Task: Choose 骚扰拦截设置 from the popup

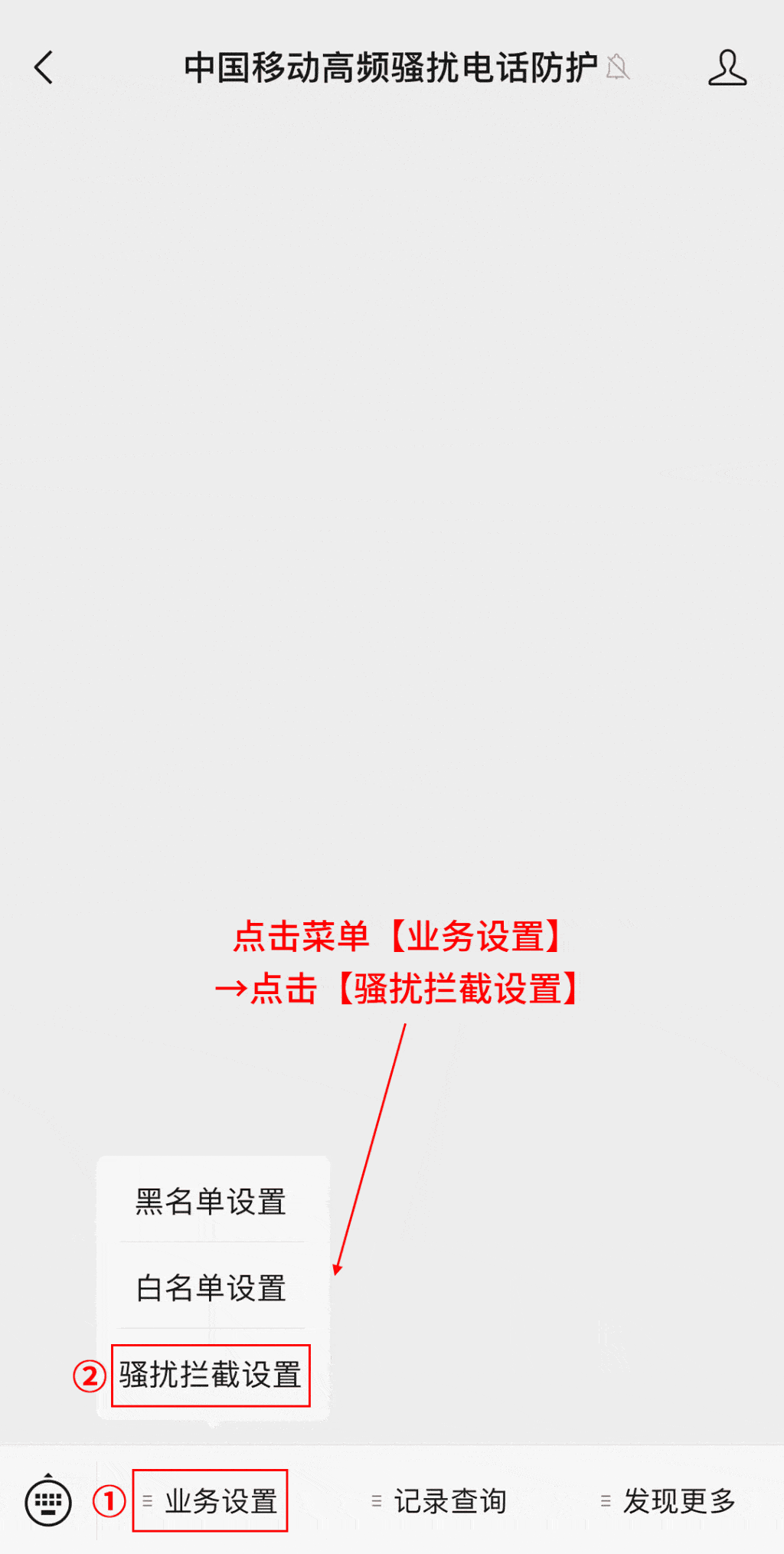Action: point(211,1375)
